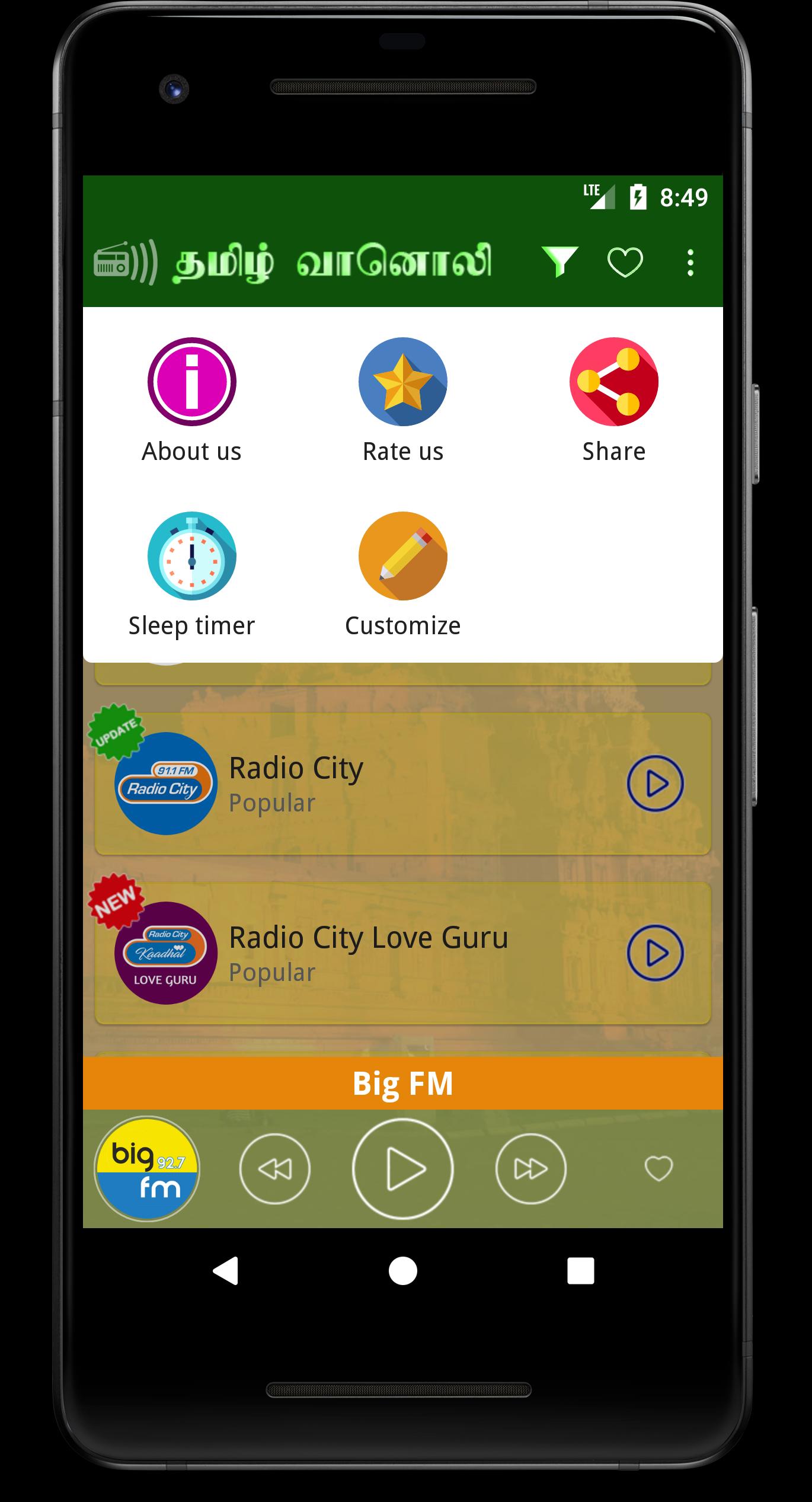Add Big FM to favorites in player
Screen dimensions: 812x1502
pos(658,1169)
